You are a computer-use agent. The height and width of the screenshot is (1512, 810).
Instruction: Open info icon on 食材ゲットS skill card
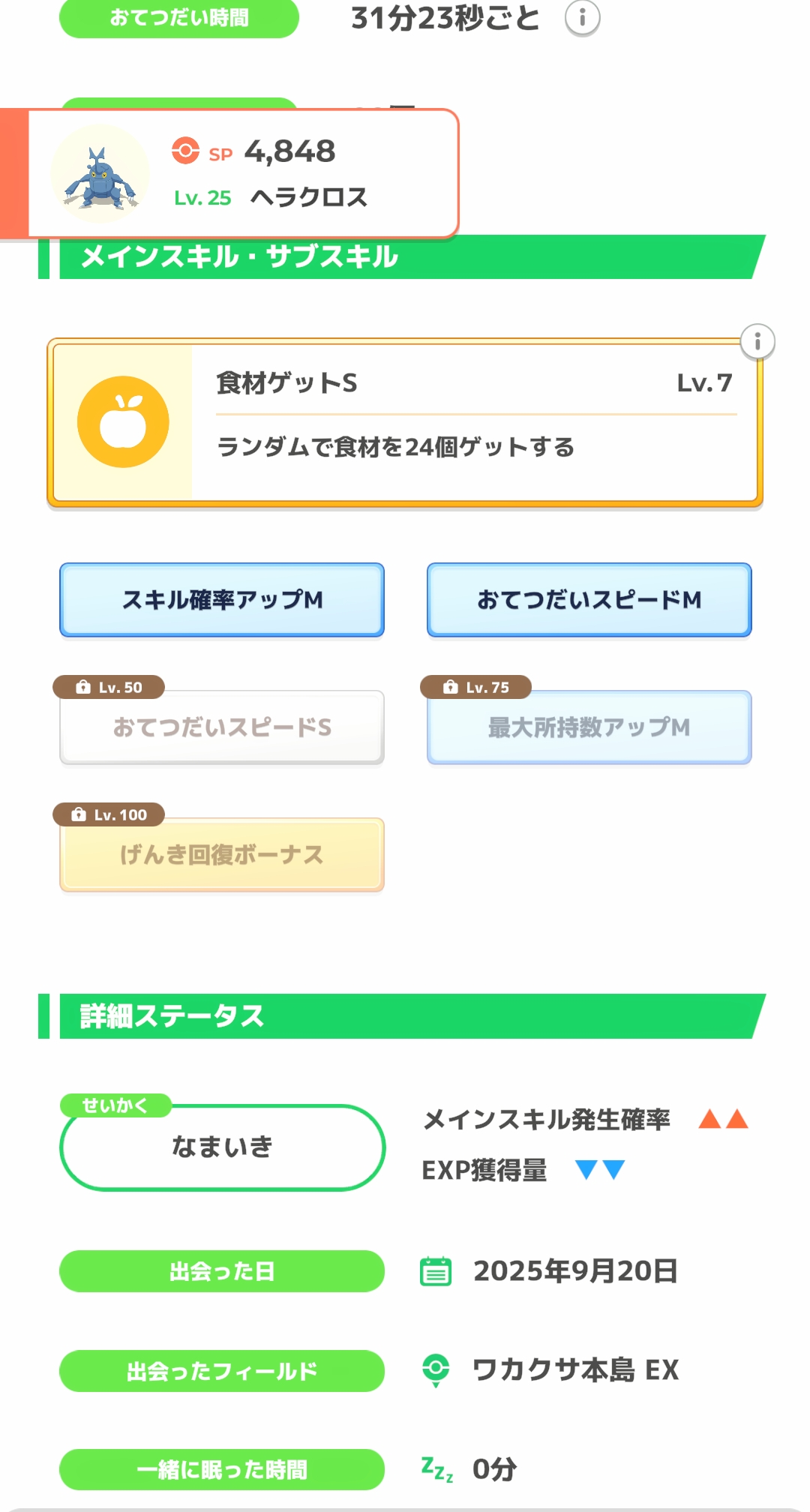pos(757,342)
